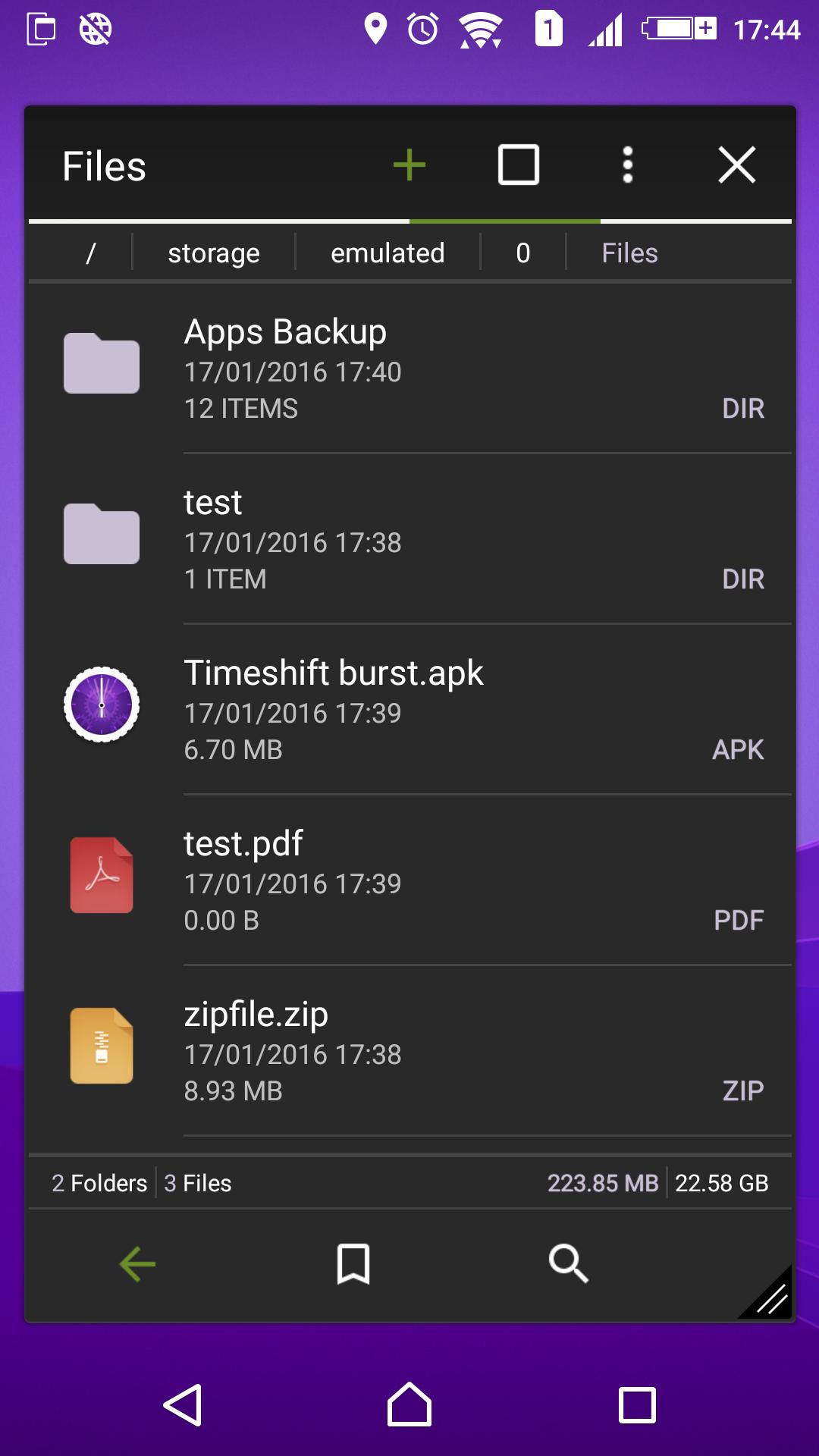Go to the '0' breadcrumb folder
This screenshot has width=819, height=1456.
pos(522,253)
